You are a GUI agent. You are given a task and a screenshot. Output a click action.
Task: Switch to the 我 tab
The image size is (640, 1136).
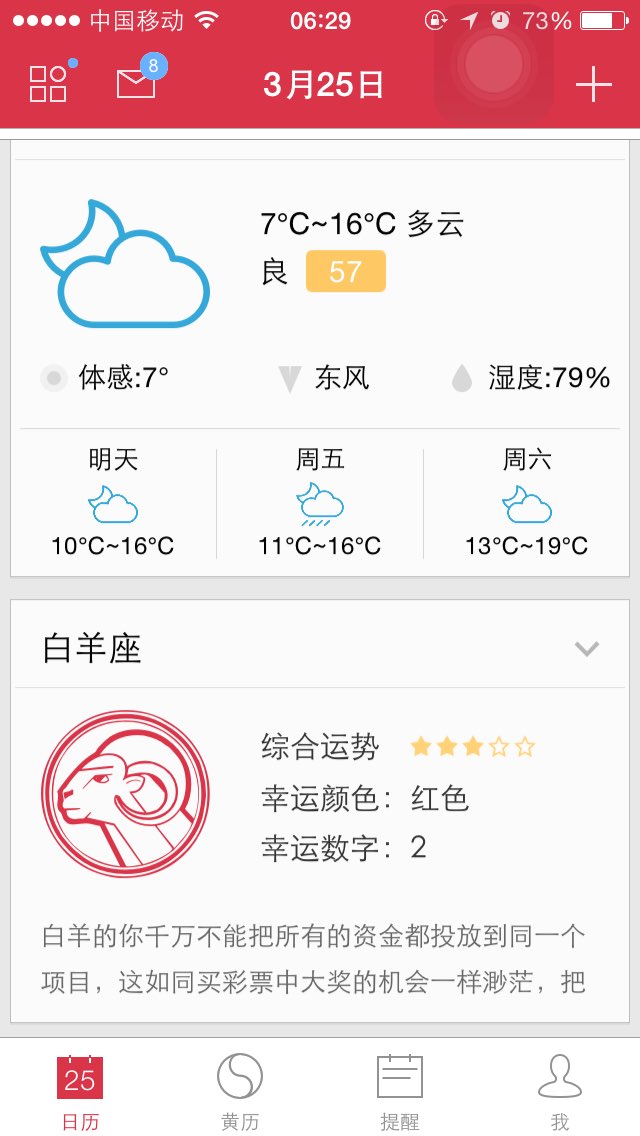click(560, 1092)
